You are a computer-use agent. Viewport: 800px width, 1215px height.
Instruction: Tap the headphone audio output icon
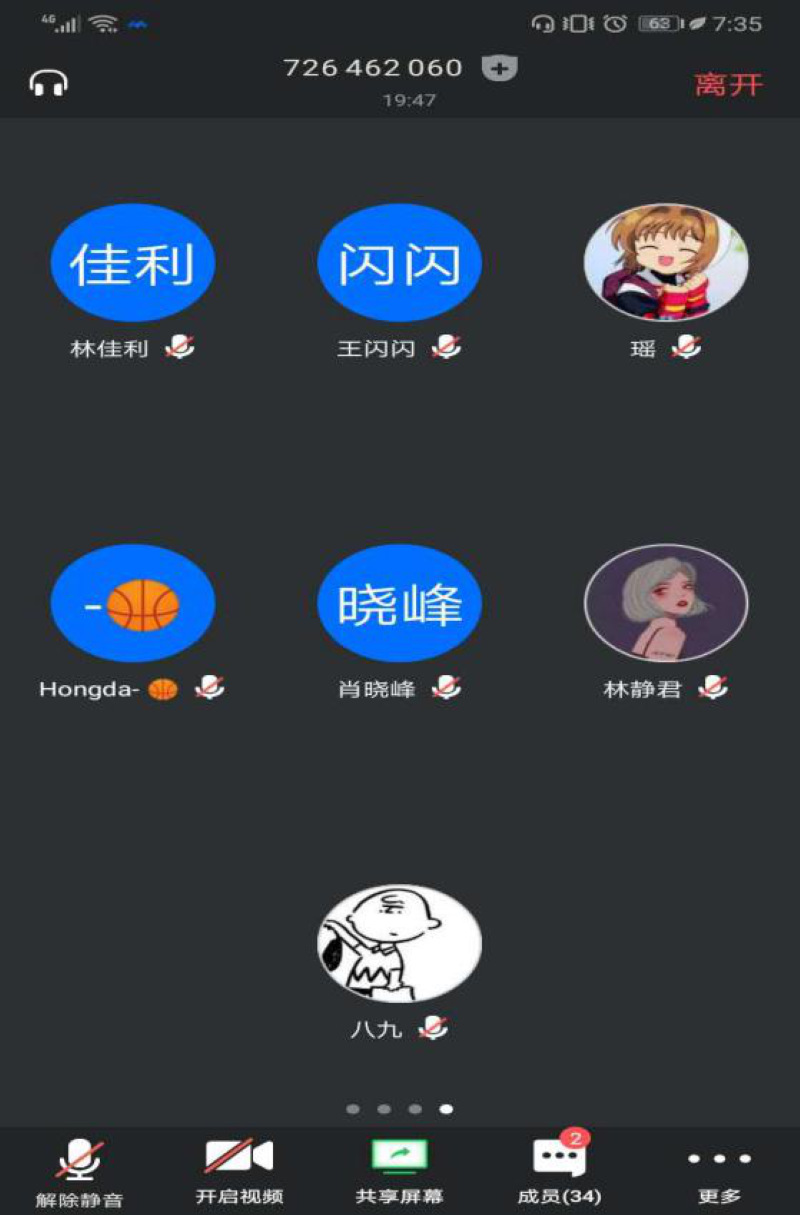point(48,82)
